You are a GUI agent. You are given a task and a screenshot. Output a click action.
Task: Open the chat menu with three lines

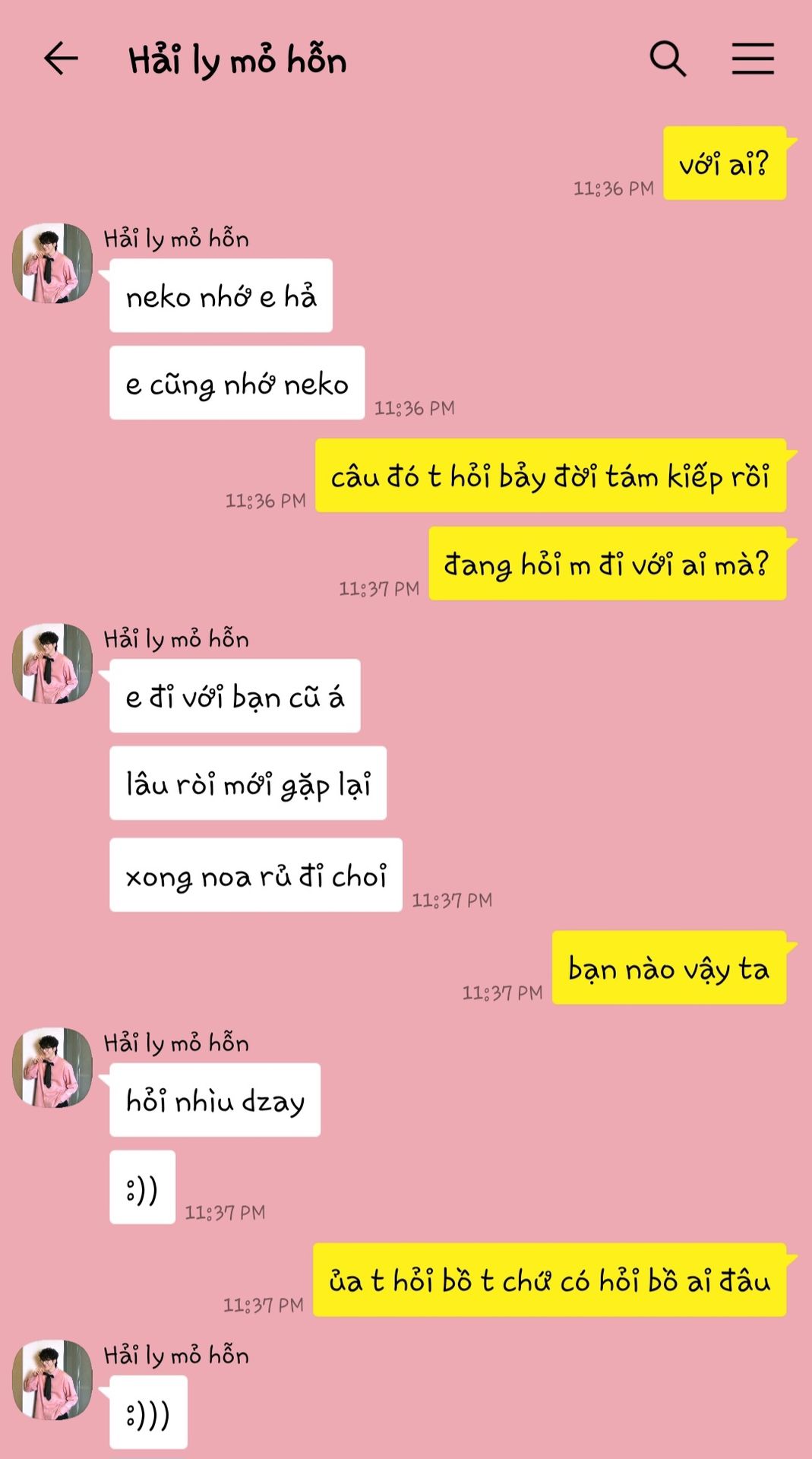(x=753, y=59)
